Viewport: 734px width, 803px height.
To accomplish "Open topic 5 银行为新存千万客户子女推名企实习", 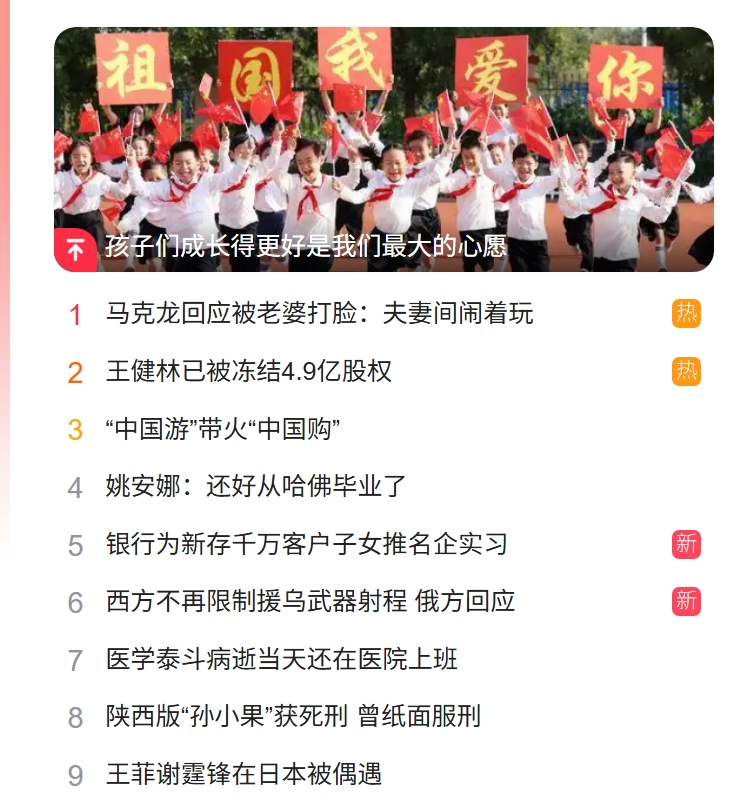I will 306,545.
